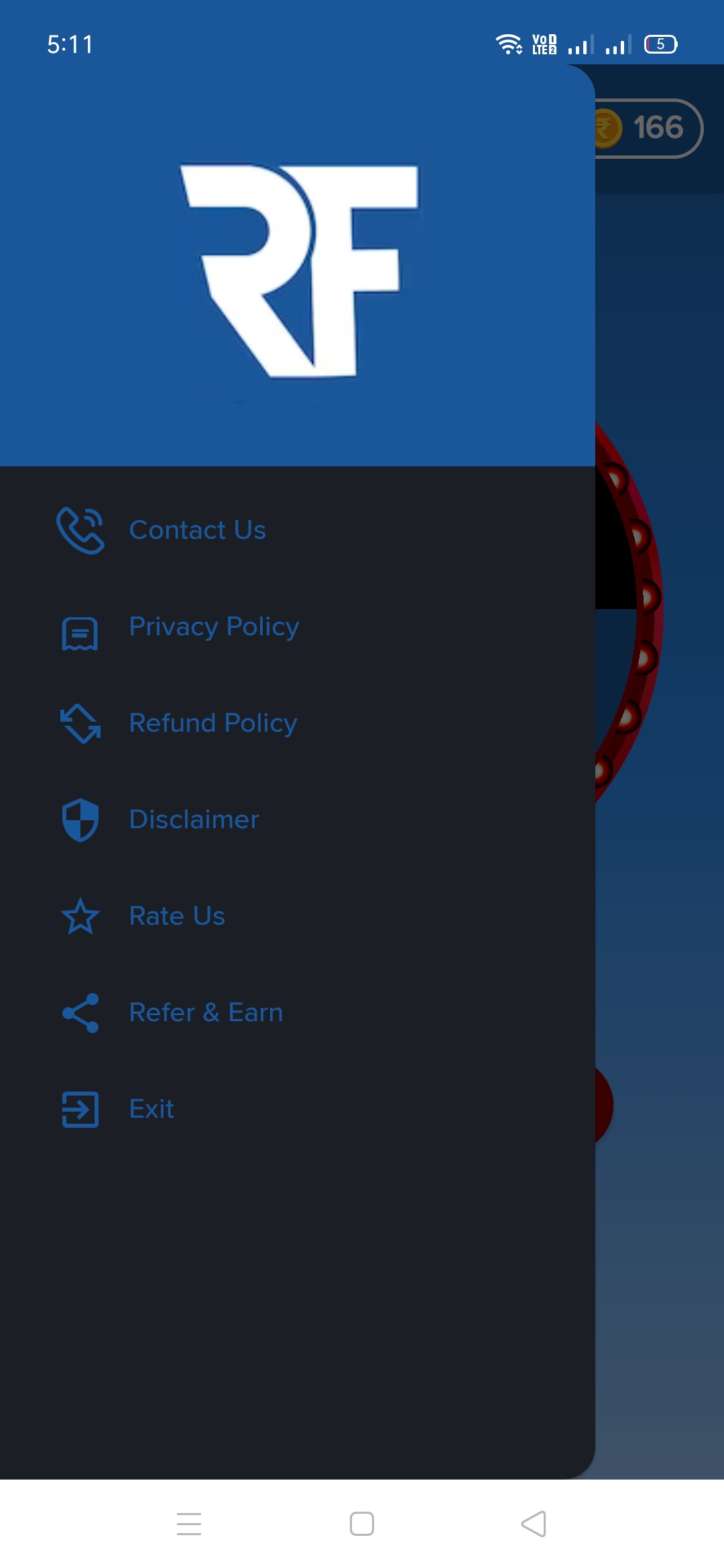Tap the system back button

click(534, 1524)
